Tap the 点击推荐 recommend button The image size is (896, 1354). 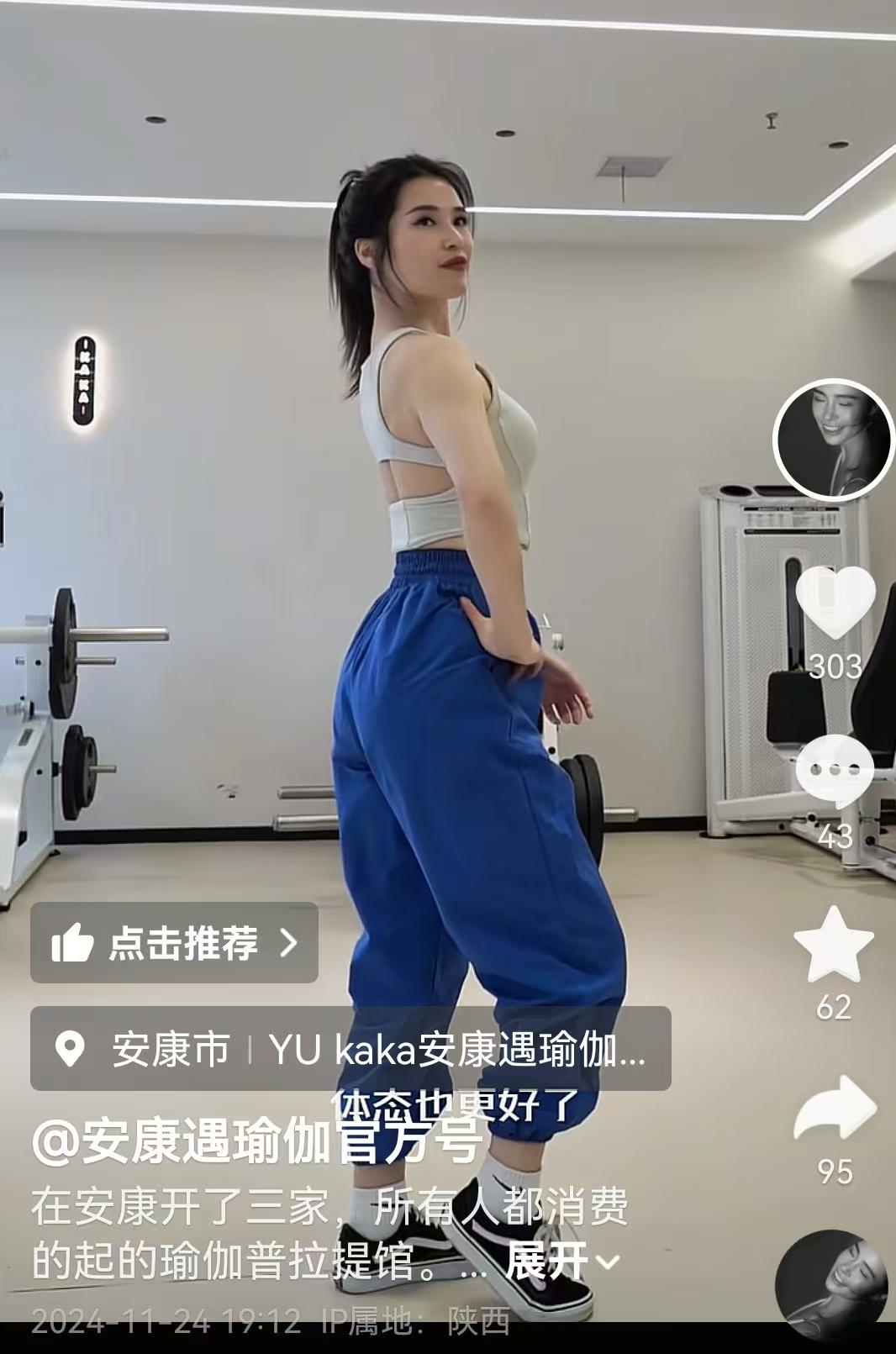point(174,943)
